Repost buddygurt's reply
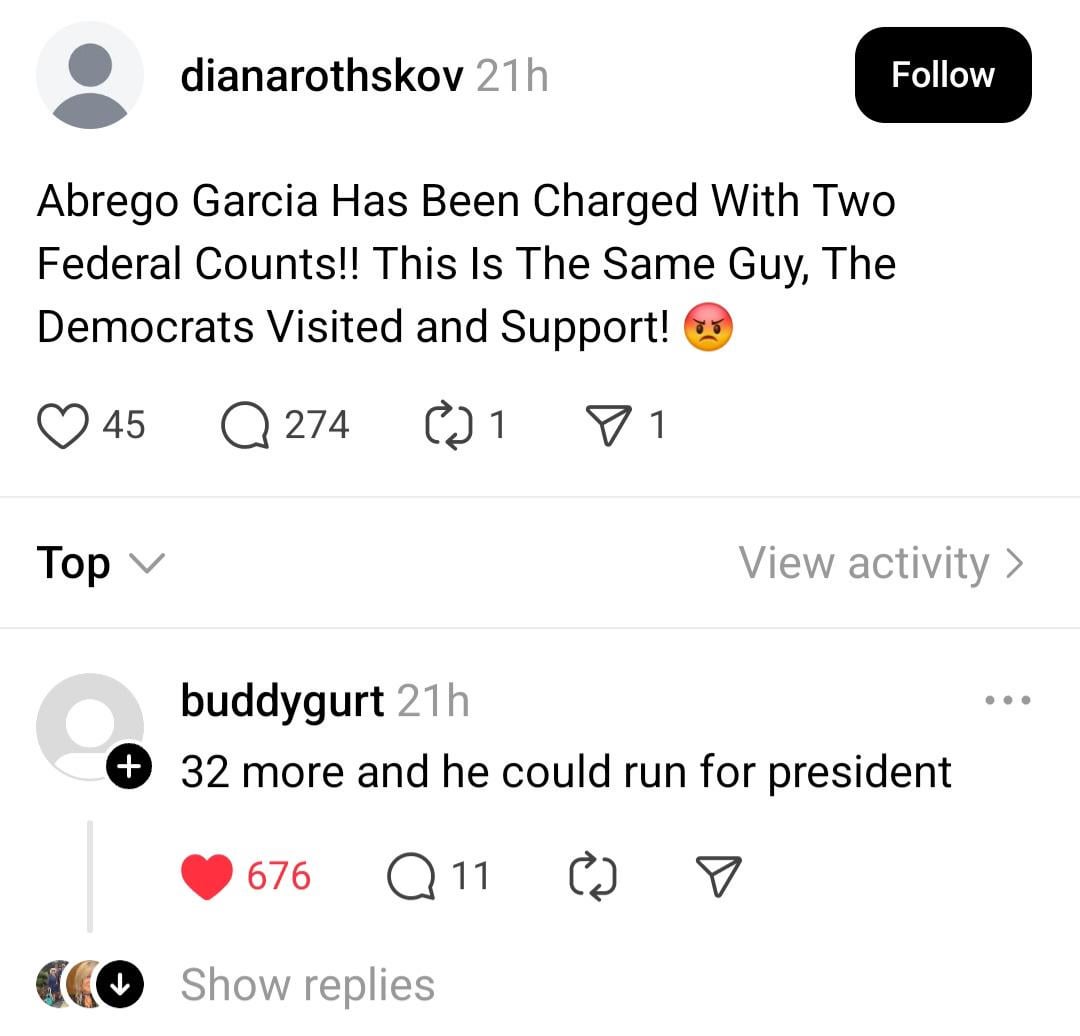Image resolution: width=1080 pixels, height=1036 pixels. coord(591,876)
